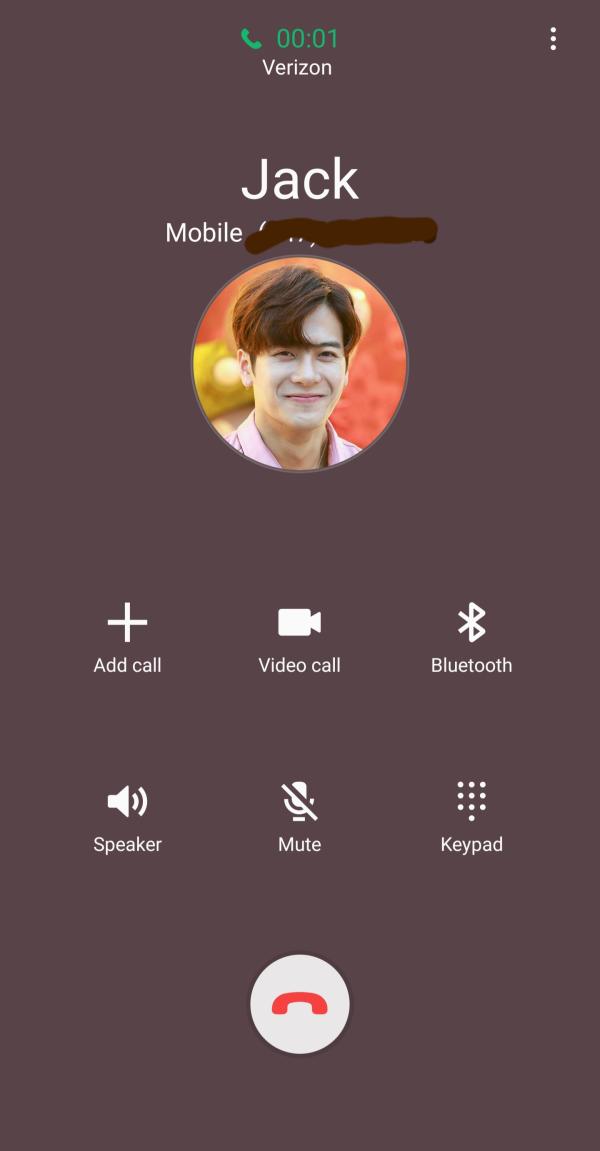End the call with Jack
Viewport: 600px width, 1151px height.
tap(300, 1004)
